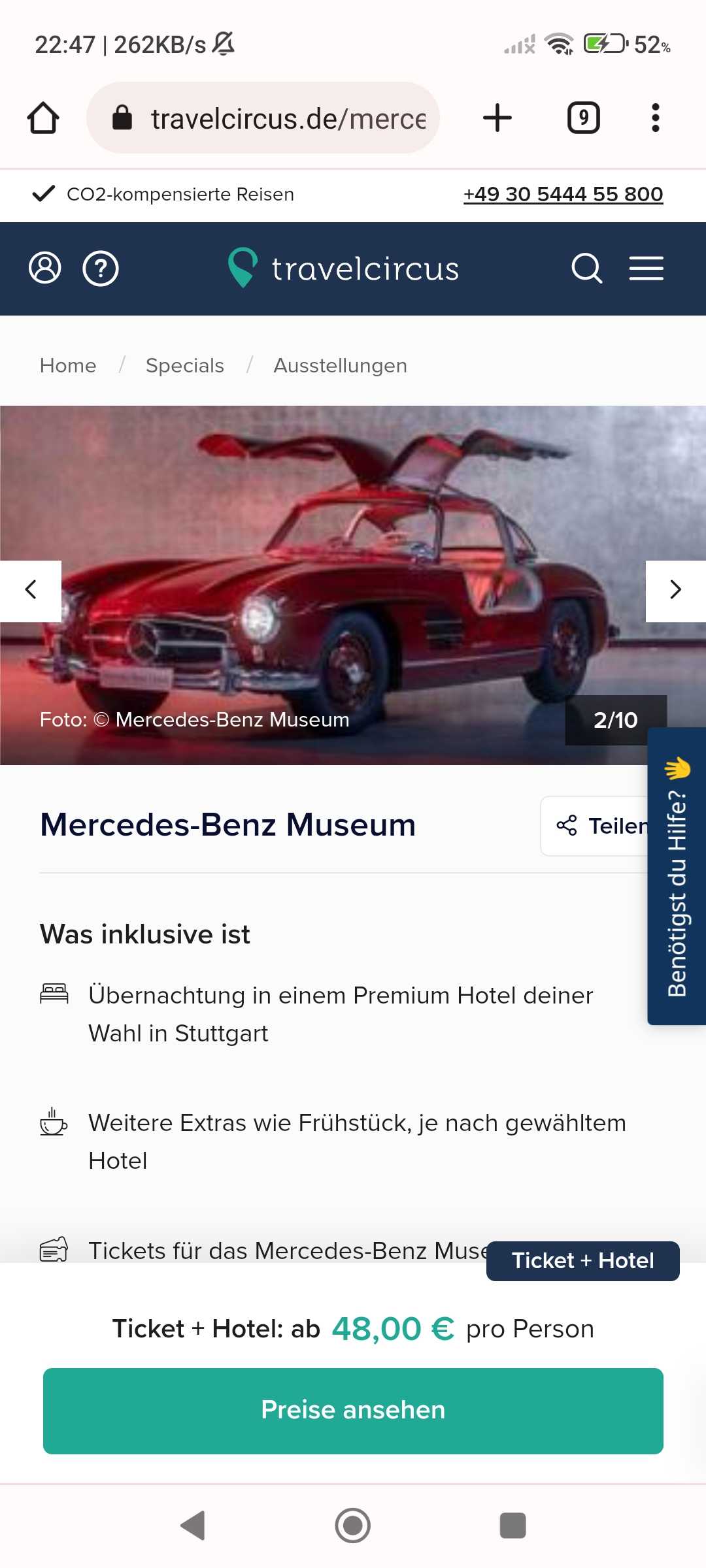Open the travelcircus site search
706x1568 pixels.
[x=586, y=269]
